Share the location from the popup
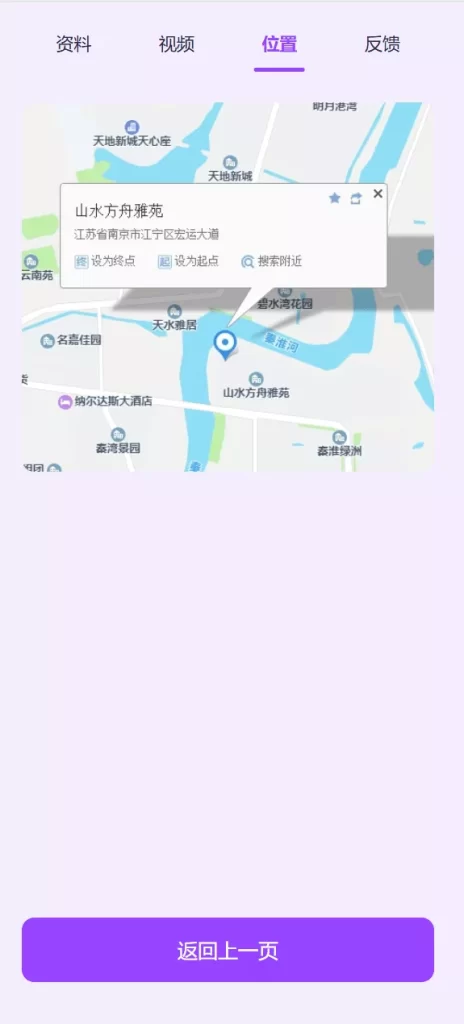This screenshot has width=464, height=1024. [x=356, y=199]
